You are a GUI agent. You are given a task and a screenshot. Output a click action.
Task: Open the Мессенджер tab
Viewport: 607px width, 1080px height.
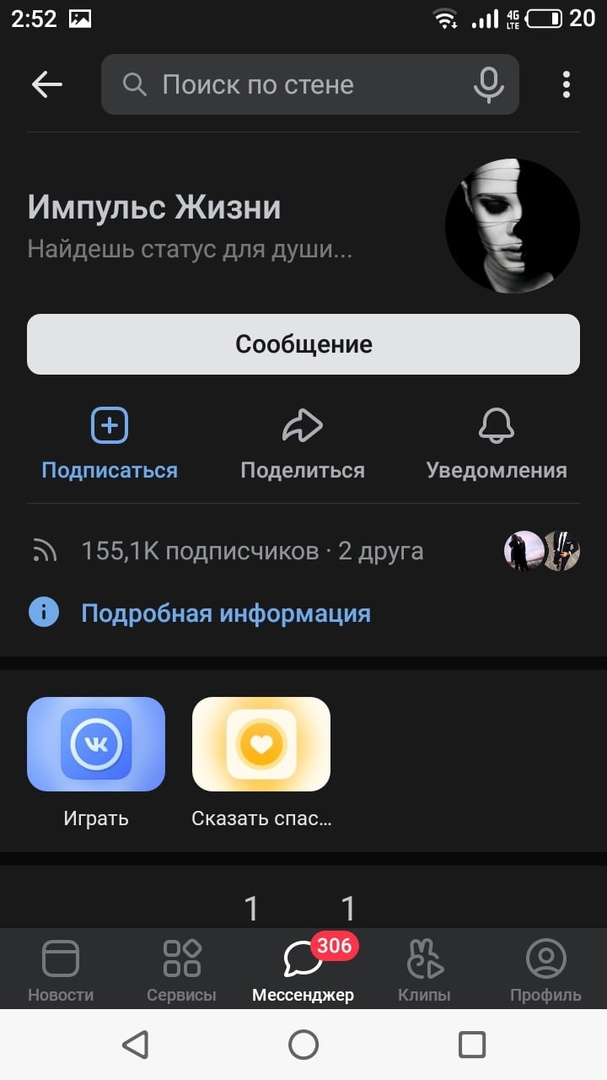(x=302, y=970)
